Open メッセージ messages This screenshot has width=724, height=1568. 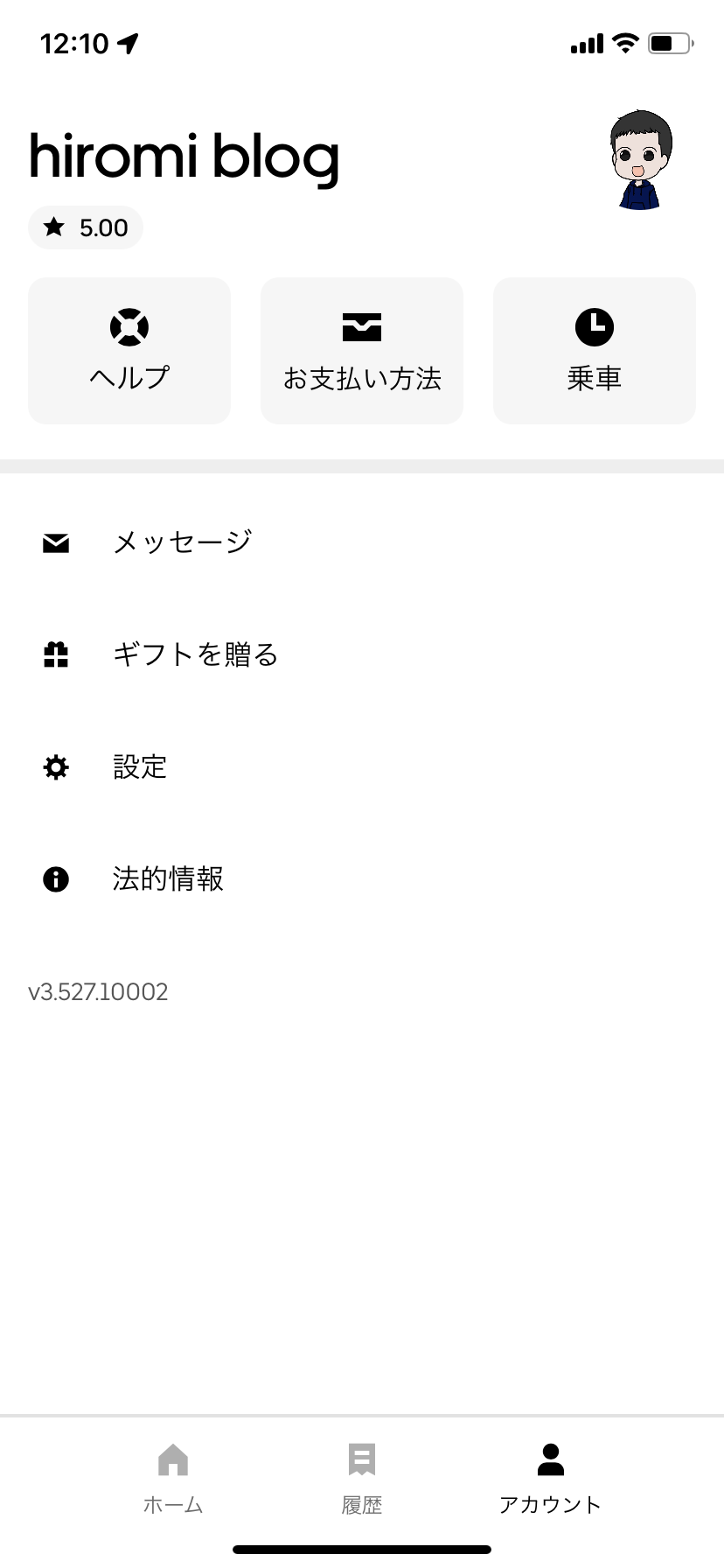tap(182, 542)
